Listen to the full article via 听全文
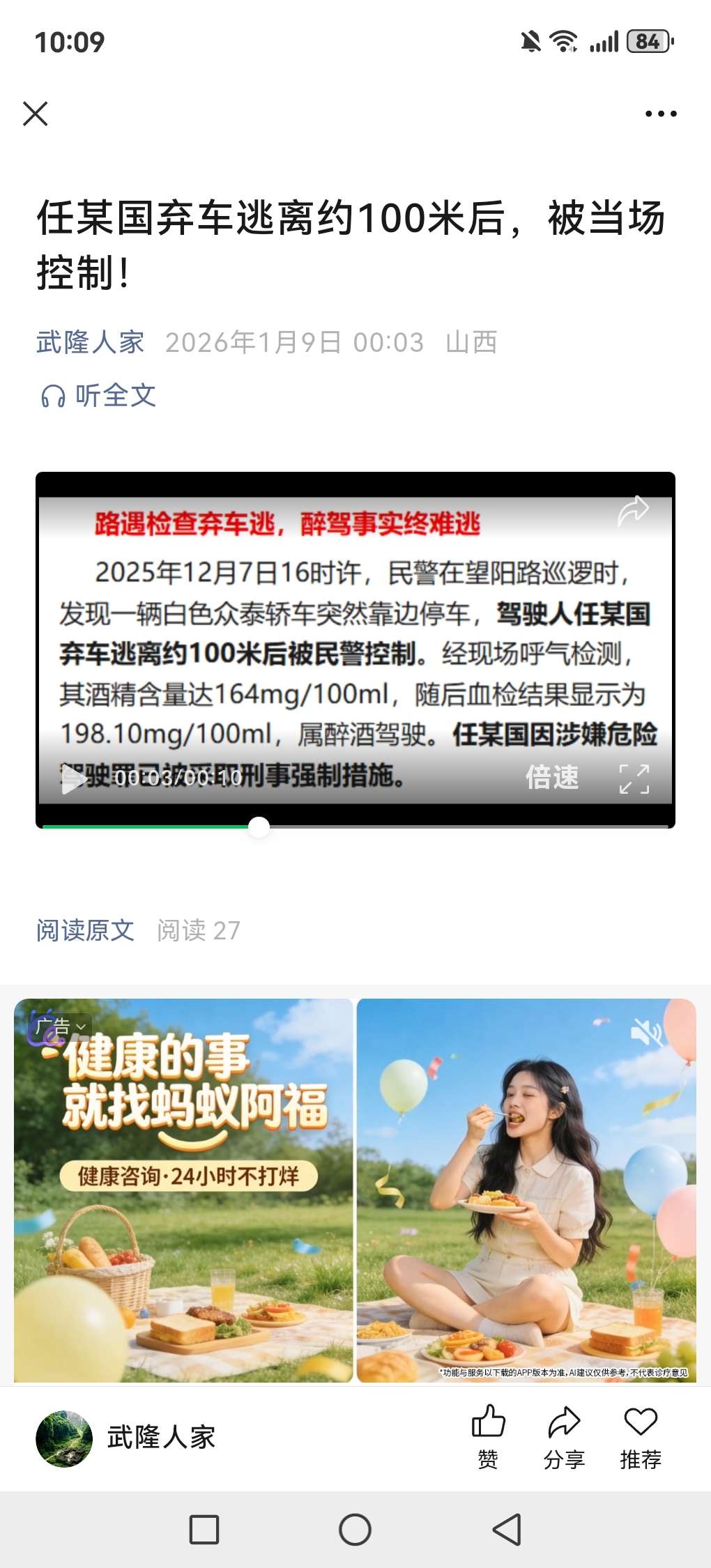 click(x=99, y=396)
